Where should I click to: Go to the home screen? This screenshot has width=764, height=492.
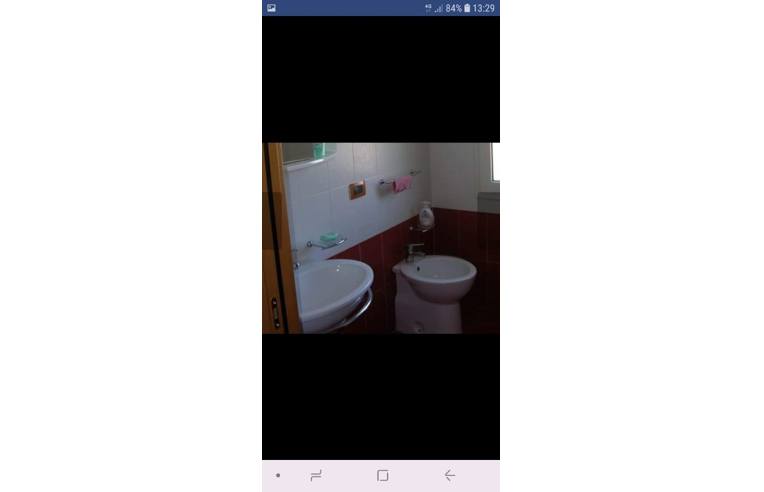pyautogui.click(x=382, y=476)
